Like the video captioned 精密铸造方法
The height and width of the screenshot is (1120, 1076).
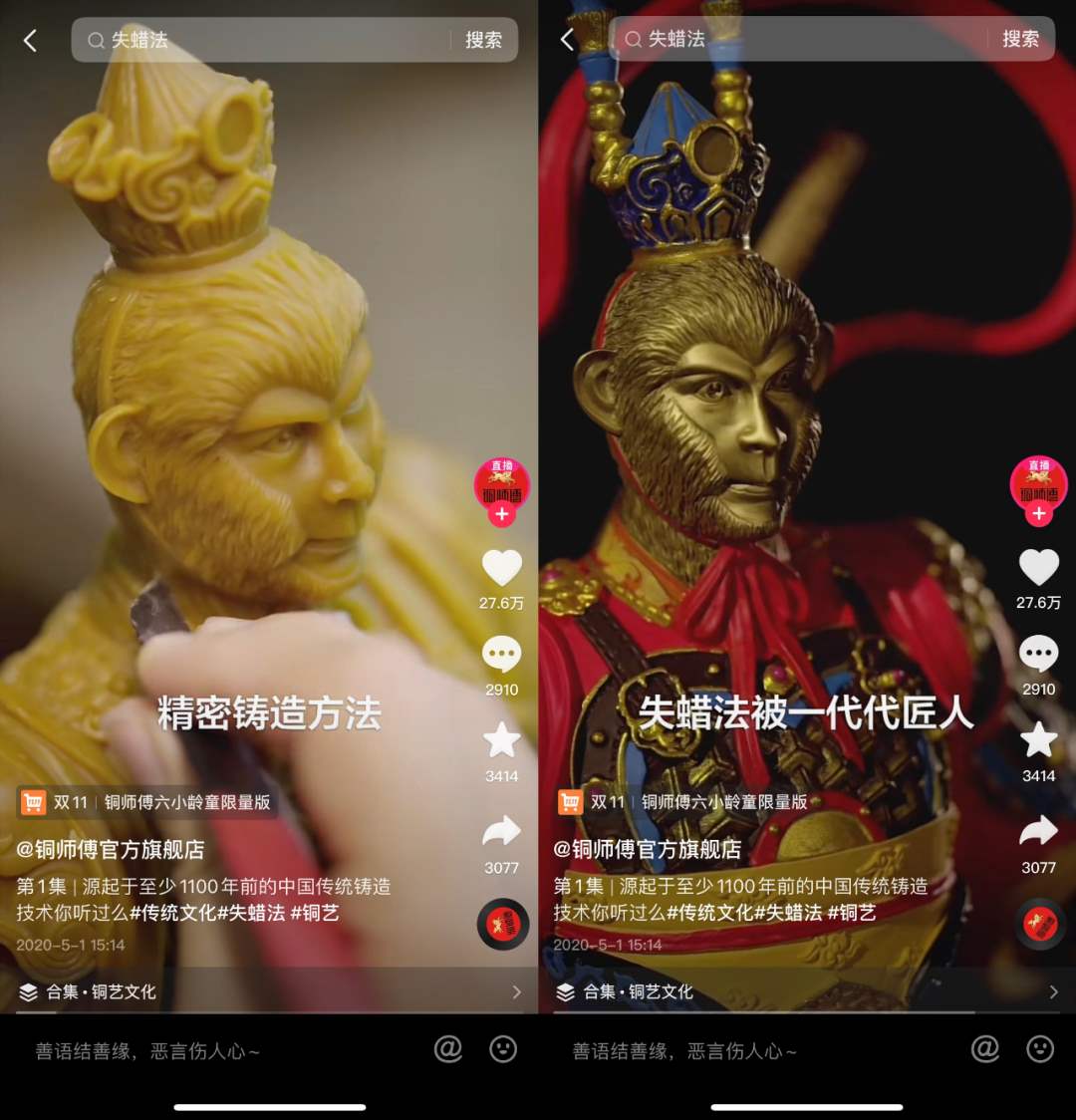[501, 568]
